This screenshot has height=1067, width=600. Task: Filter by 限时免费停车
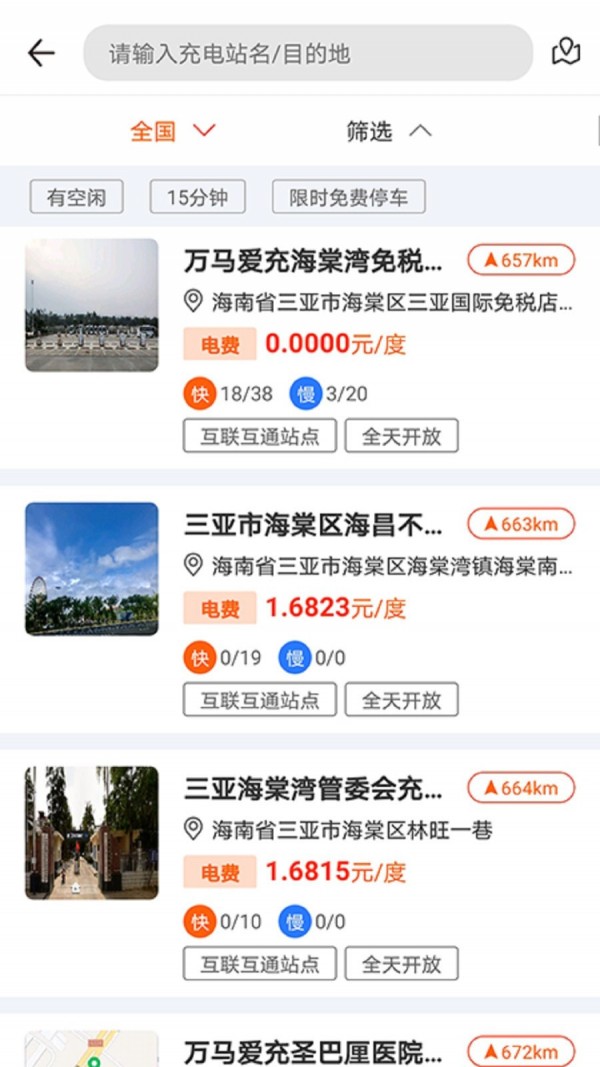348,197
